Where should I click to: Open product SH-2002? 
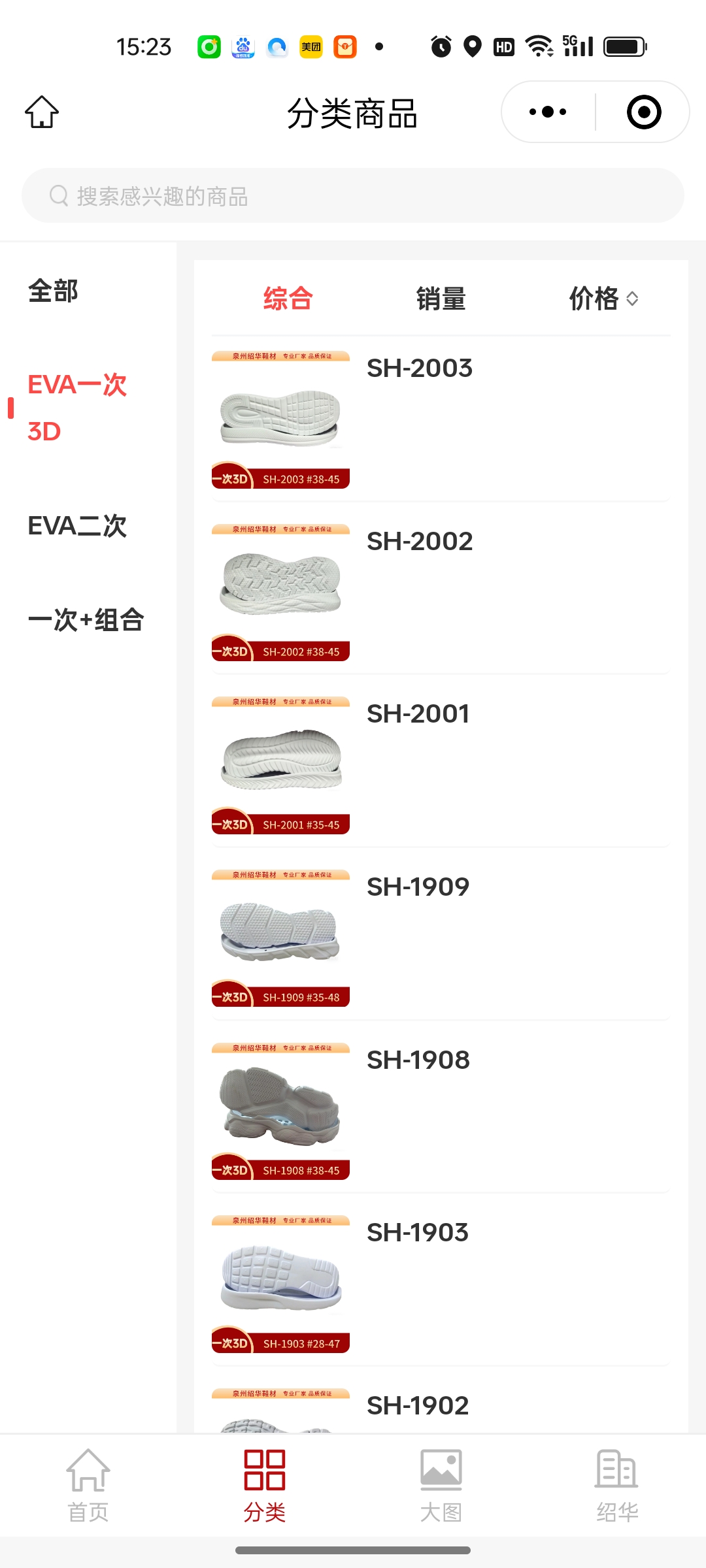420,542
